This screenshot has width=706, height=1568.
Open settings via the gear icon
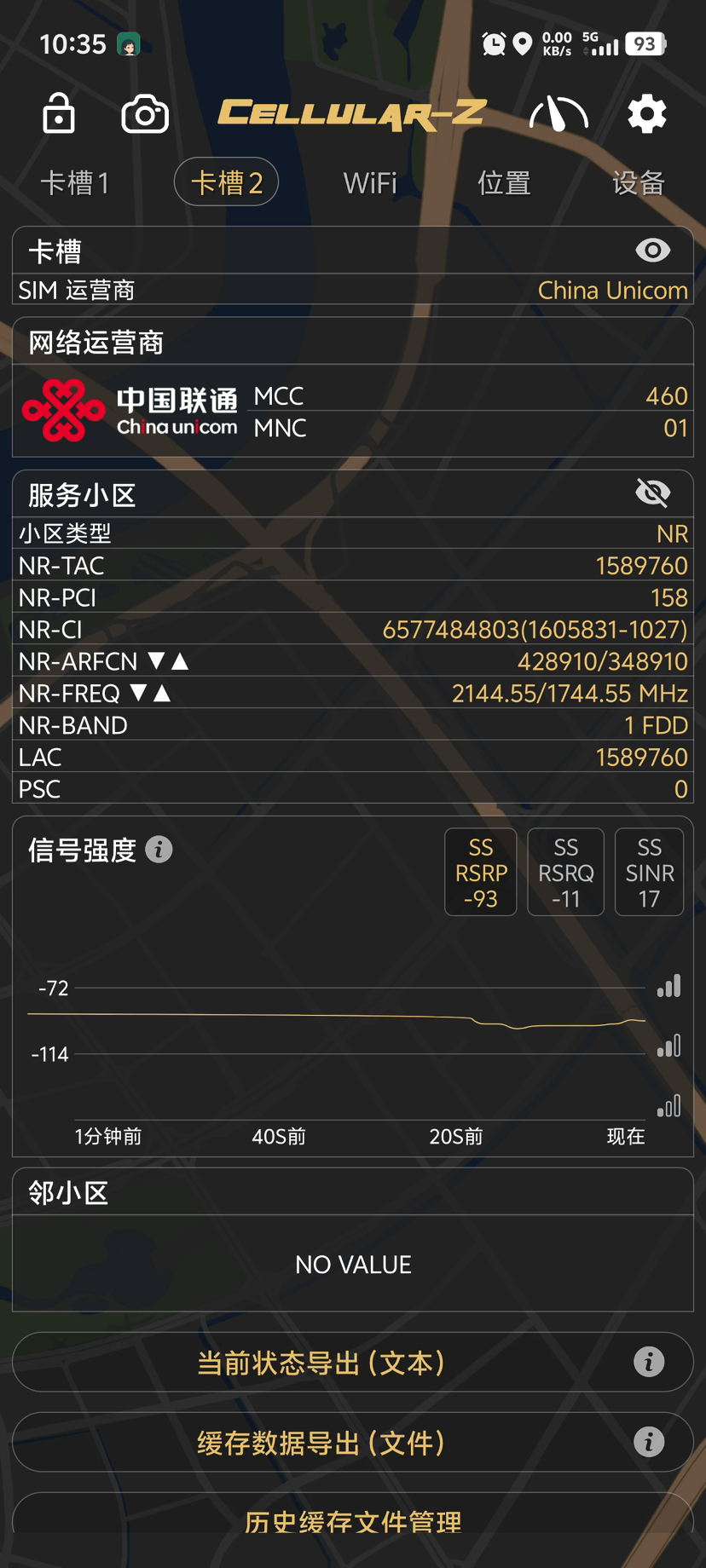[647, 114]
